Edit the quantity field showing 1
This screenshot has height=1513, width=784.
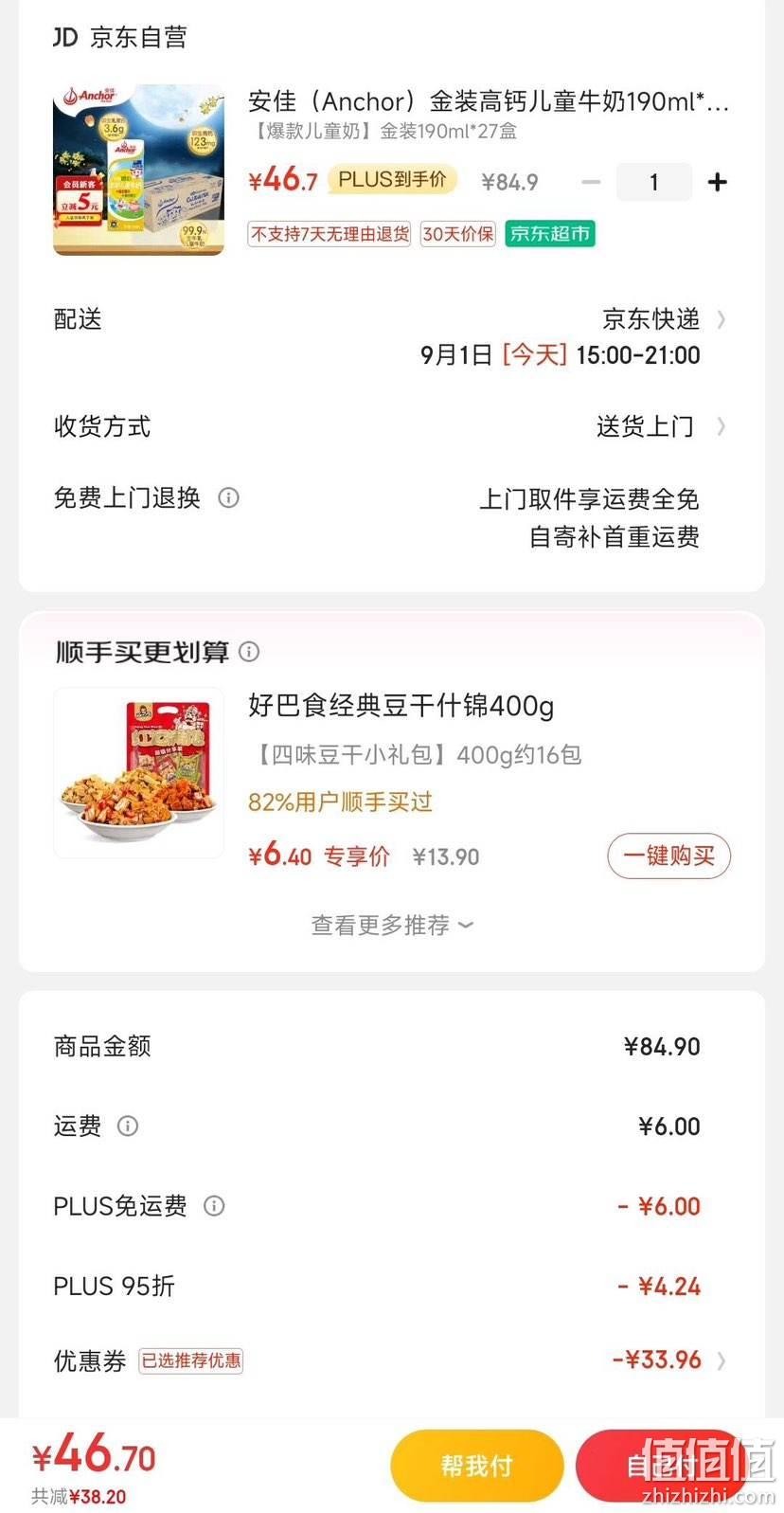pyautogui.click(x=653, y=182)
